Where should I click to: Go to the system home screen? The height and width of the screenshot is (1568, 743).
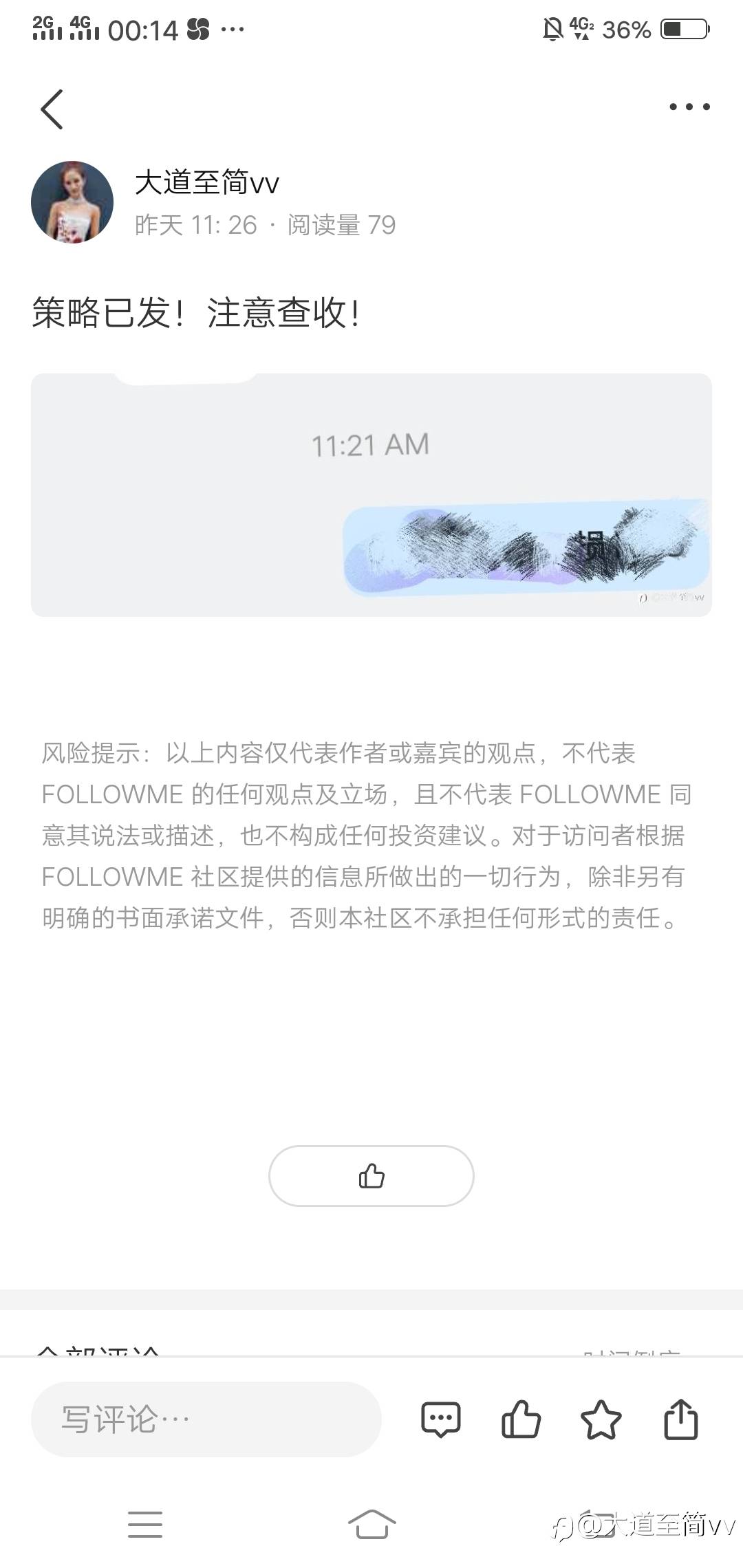pyautogui.click(x=371, y=1524)
